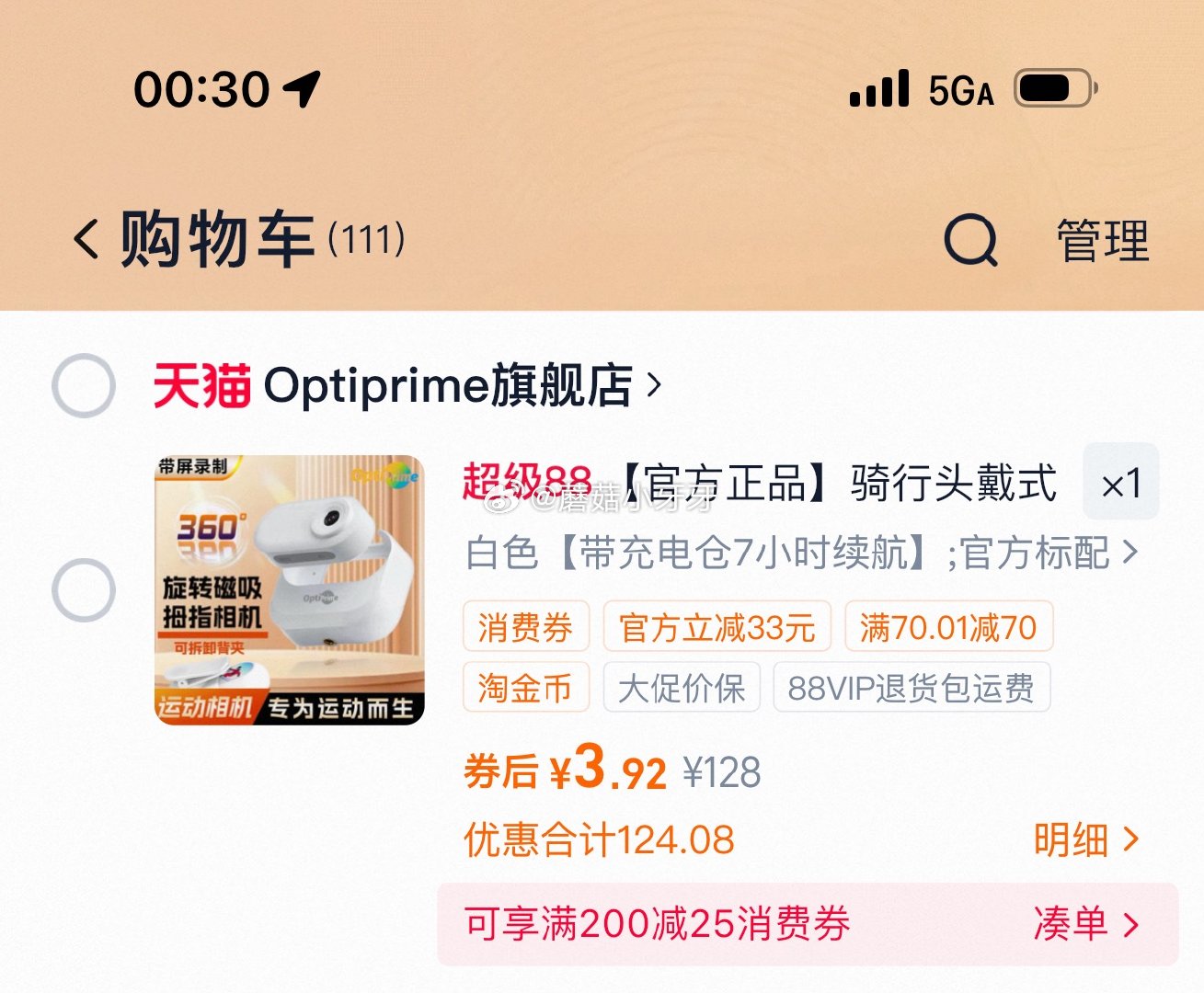Open the 管理 cart management mode
The height and width of the screenshot is (993, 1204).
point(1102,241)
